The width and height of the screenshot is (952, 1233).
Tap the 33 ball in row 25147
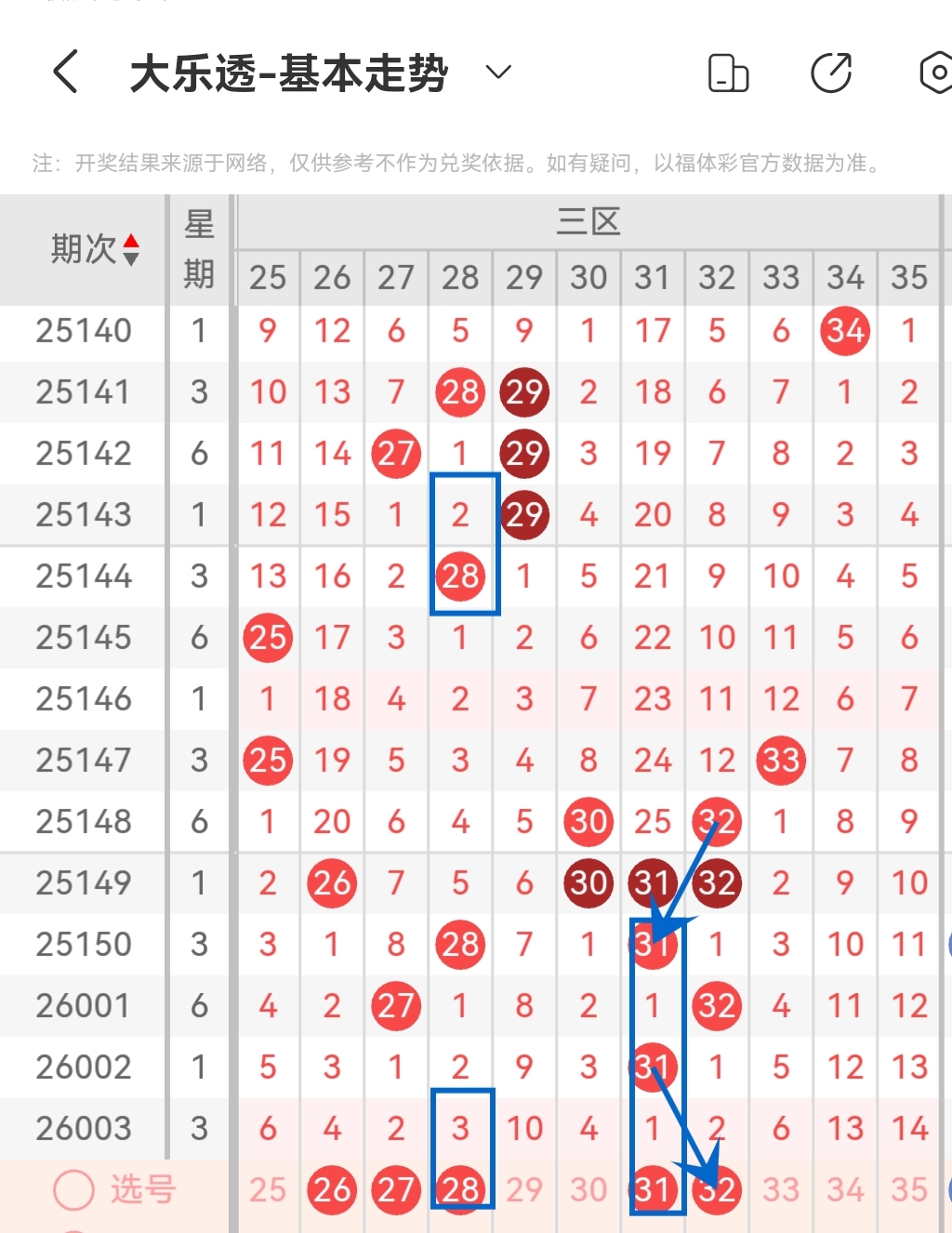pyautogui.click(x=780, y=761)
